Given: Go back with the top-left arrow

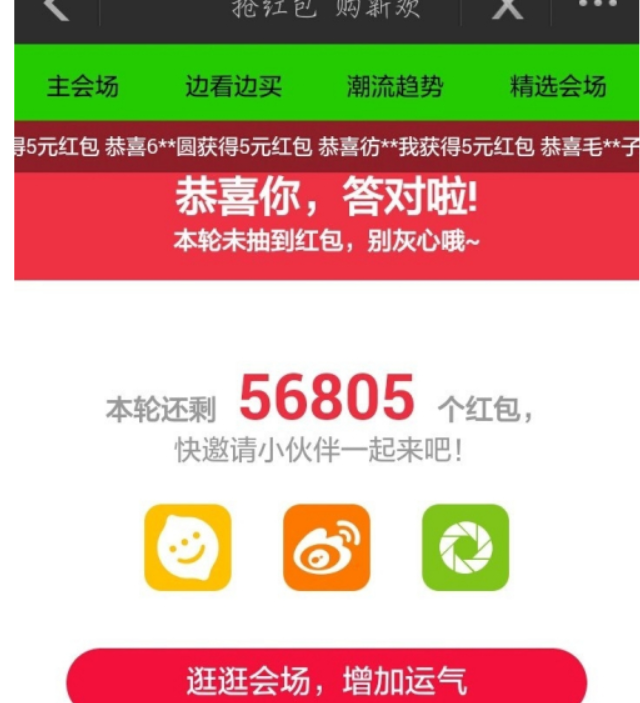Looking at the screenshot, I should [x=56, y=10].
